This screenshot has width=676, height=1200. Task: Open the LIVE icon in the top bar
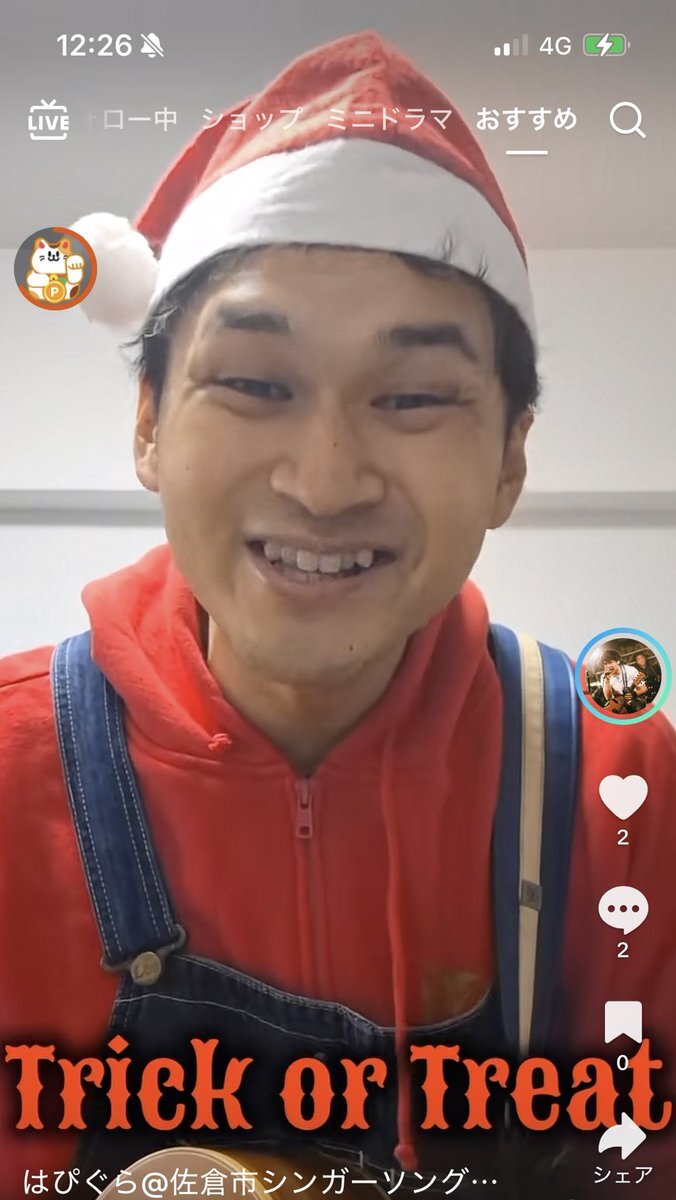[48, 121]
